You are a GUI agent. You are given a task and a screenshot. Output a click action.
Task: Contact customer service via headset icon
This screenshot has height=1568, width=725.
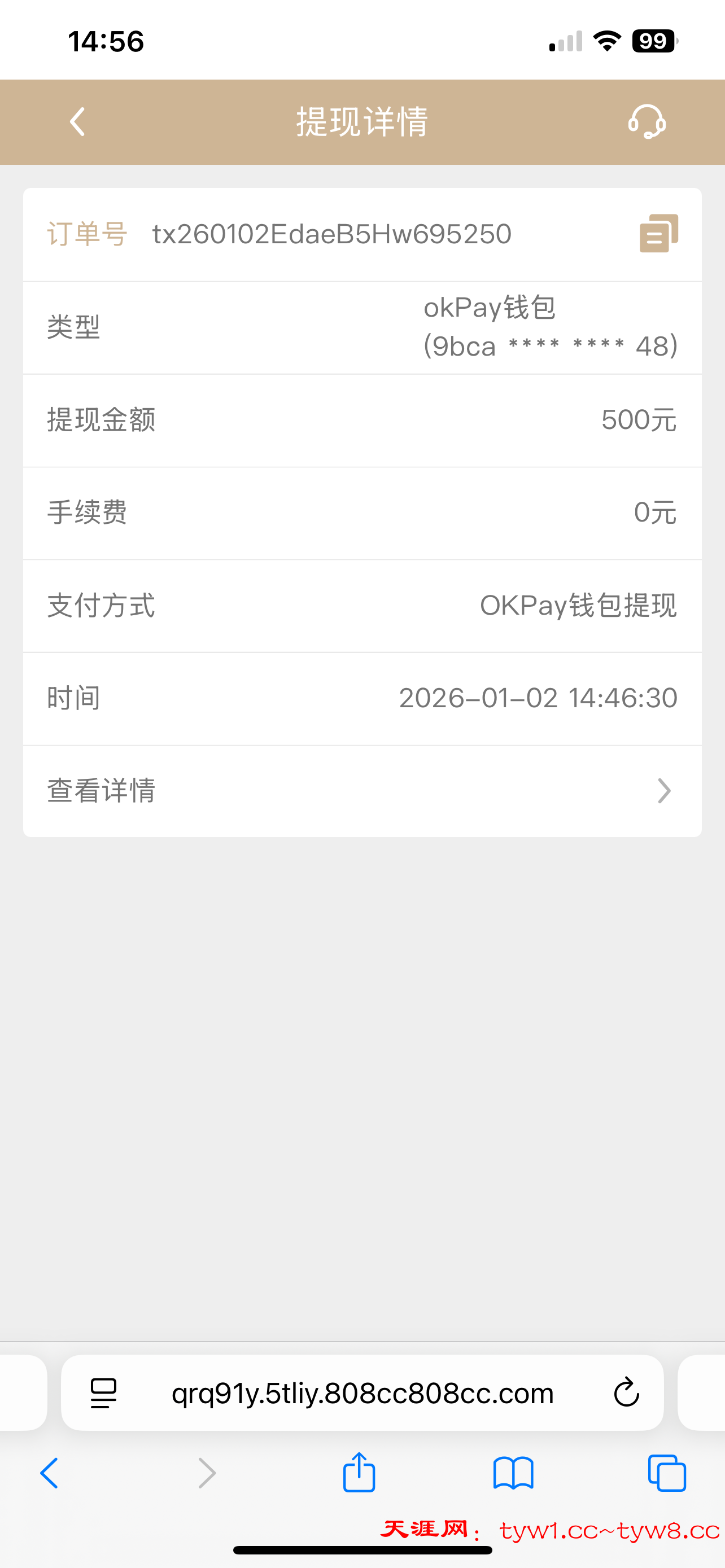pyautogui.click(x=647, y=122)
